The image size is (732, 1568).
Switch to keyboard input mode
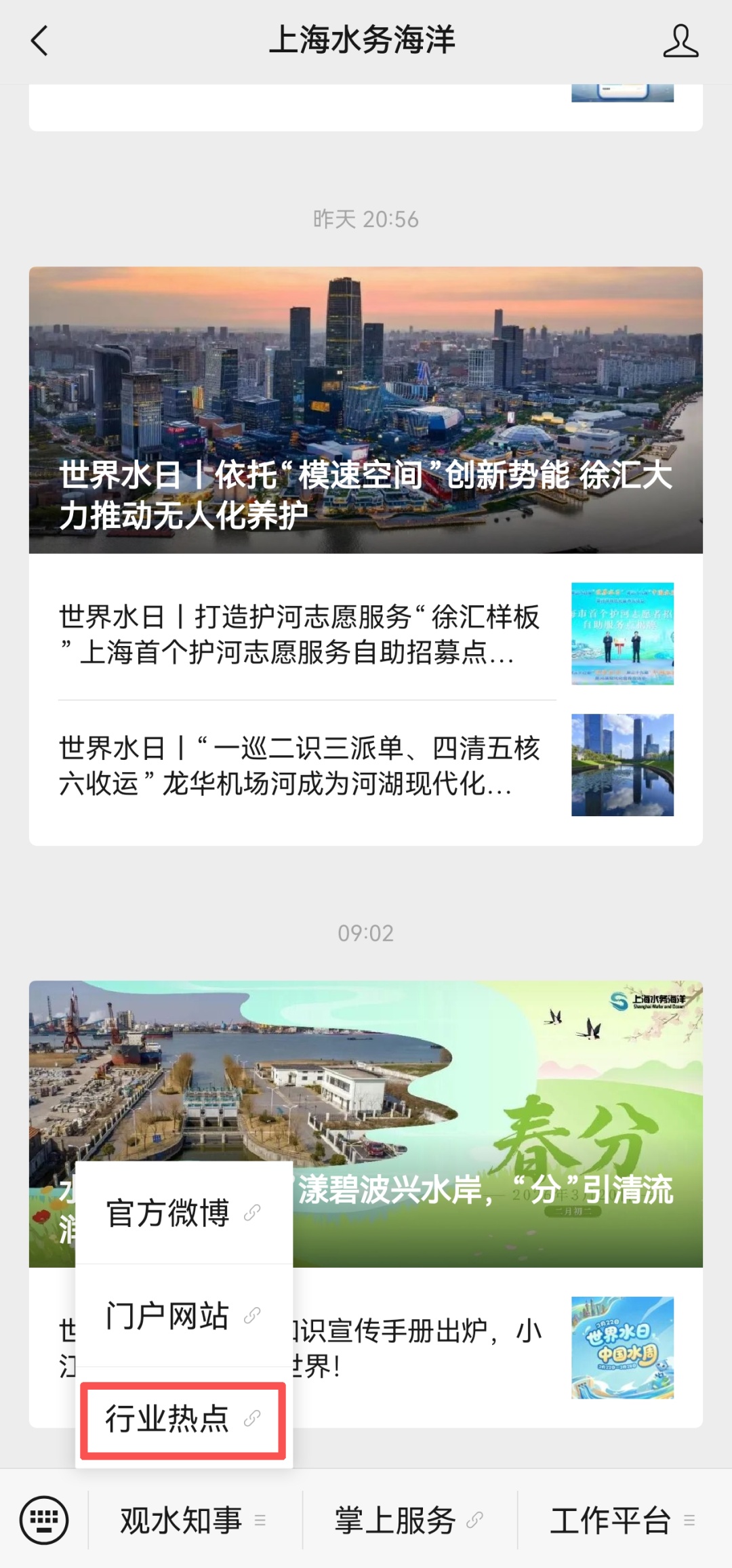[x=44, y=1521]
